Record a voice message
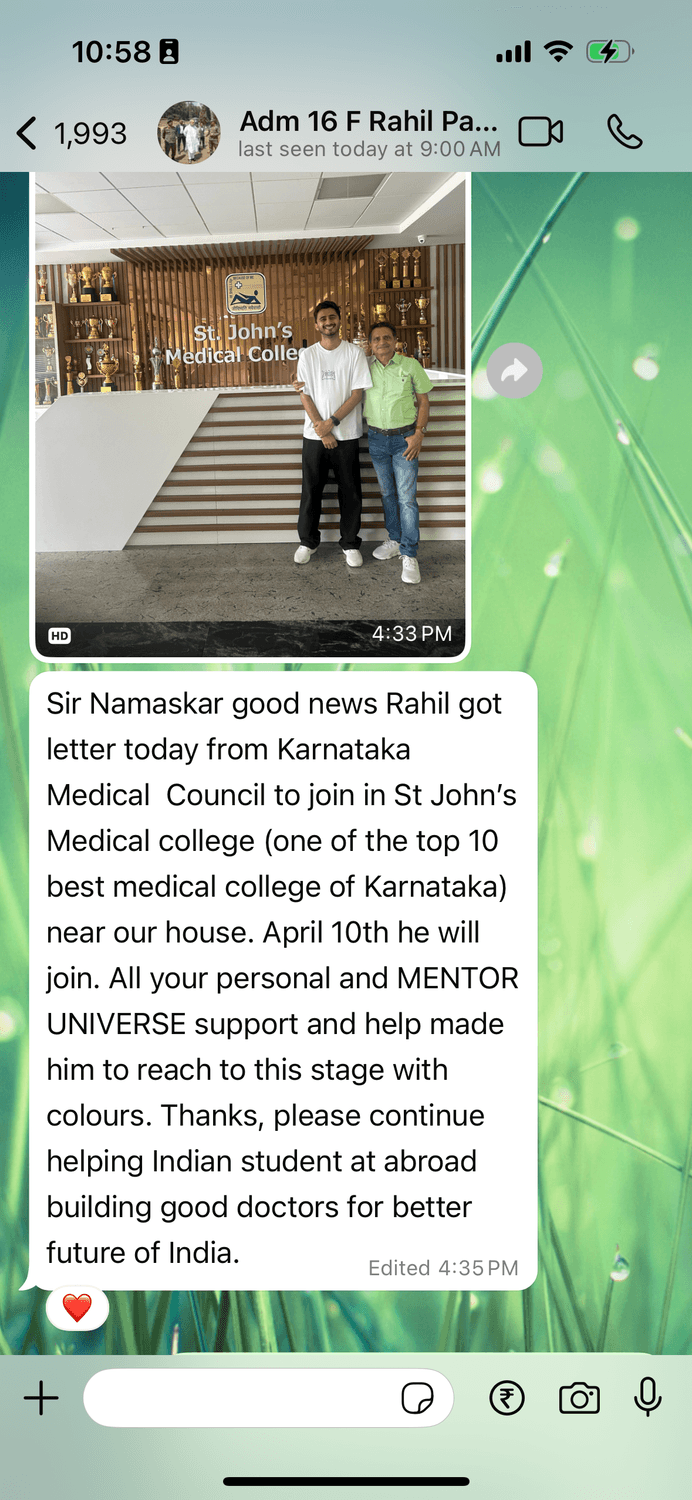This screenshot has height=1500, width=692. [x=648, y=1397]
